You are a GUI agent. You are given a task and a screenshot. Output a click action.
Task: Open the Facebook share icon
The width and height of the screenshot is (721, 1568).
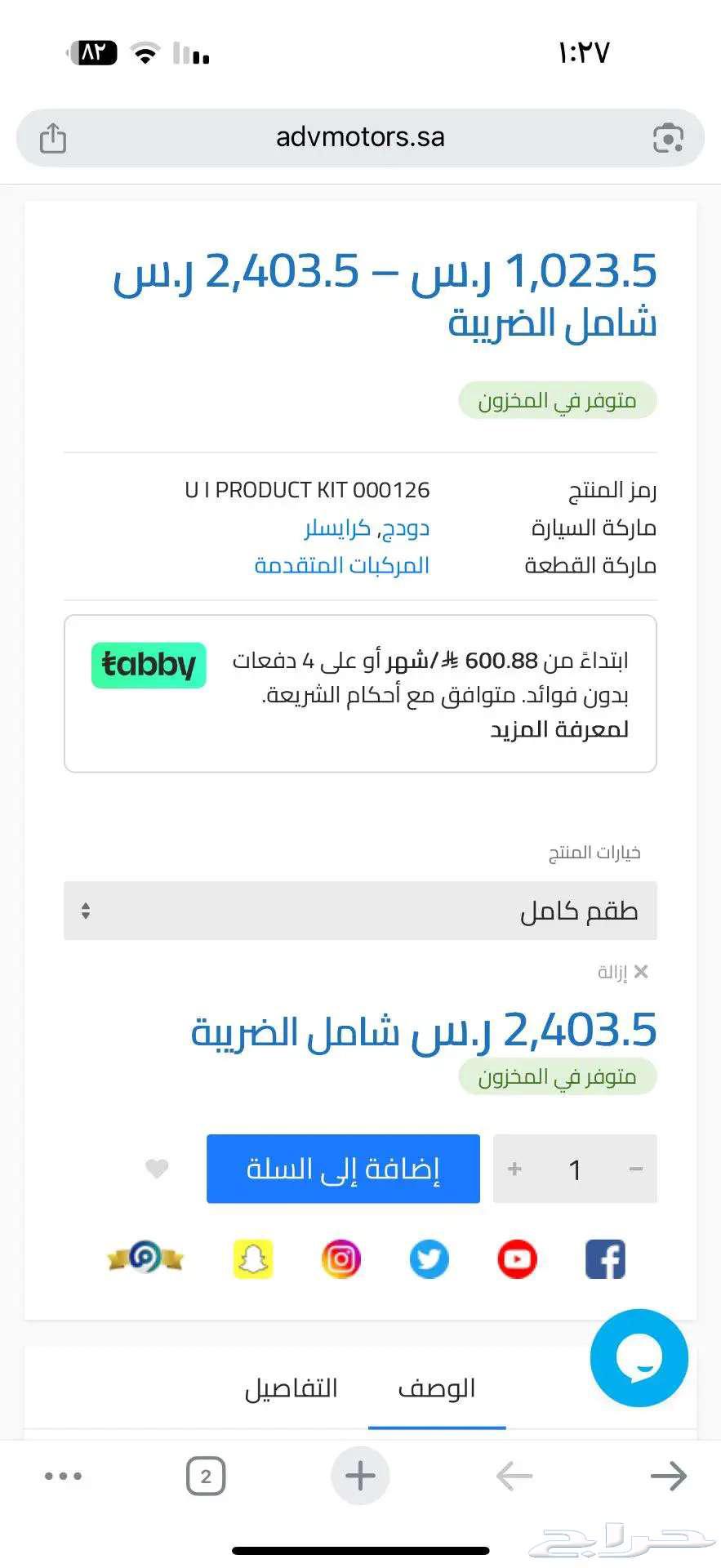tap(604, 1259)
